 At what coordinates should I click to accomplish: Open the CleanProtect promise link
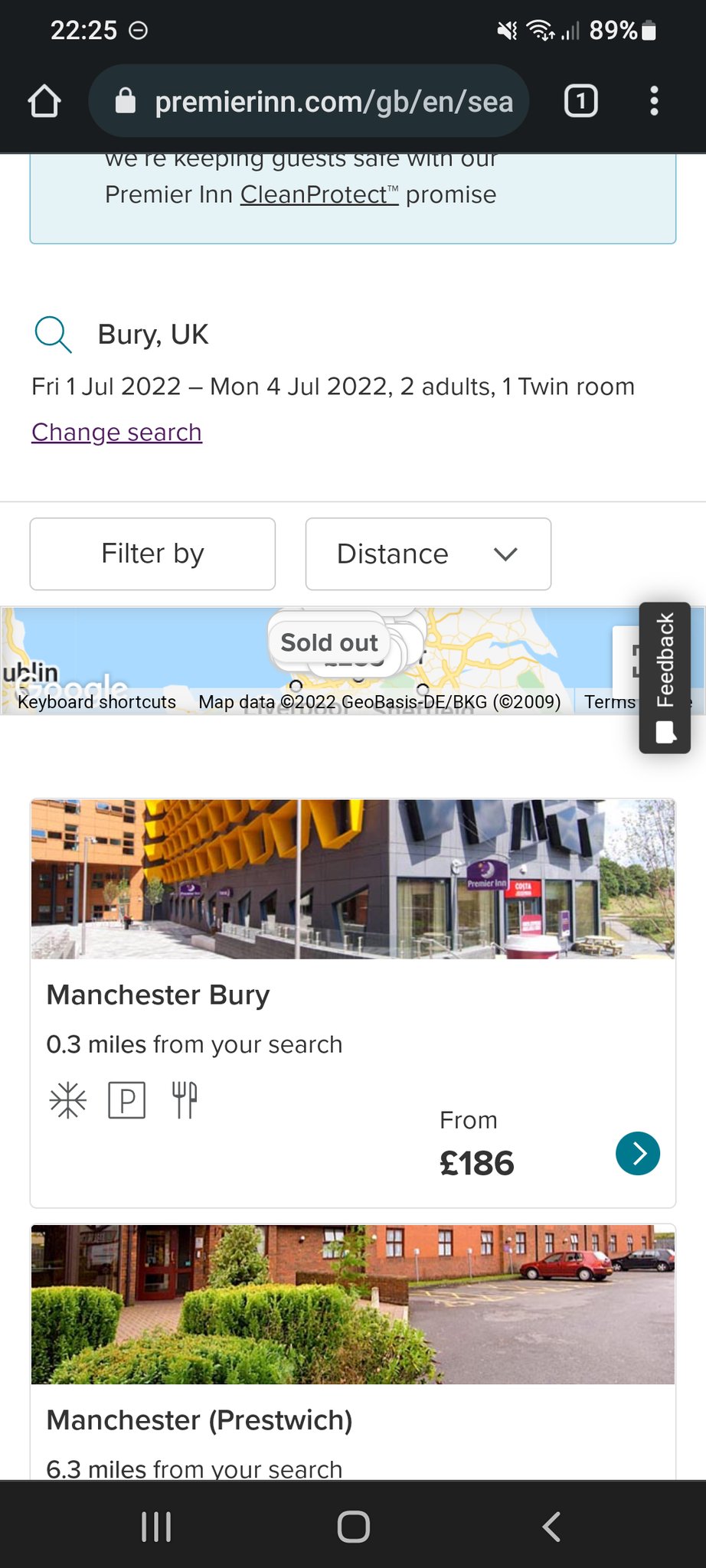click(319, 195)
